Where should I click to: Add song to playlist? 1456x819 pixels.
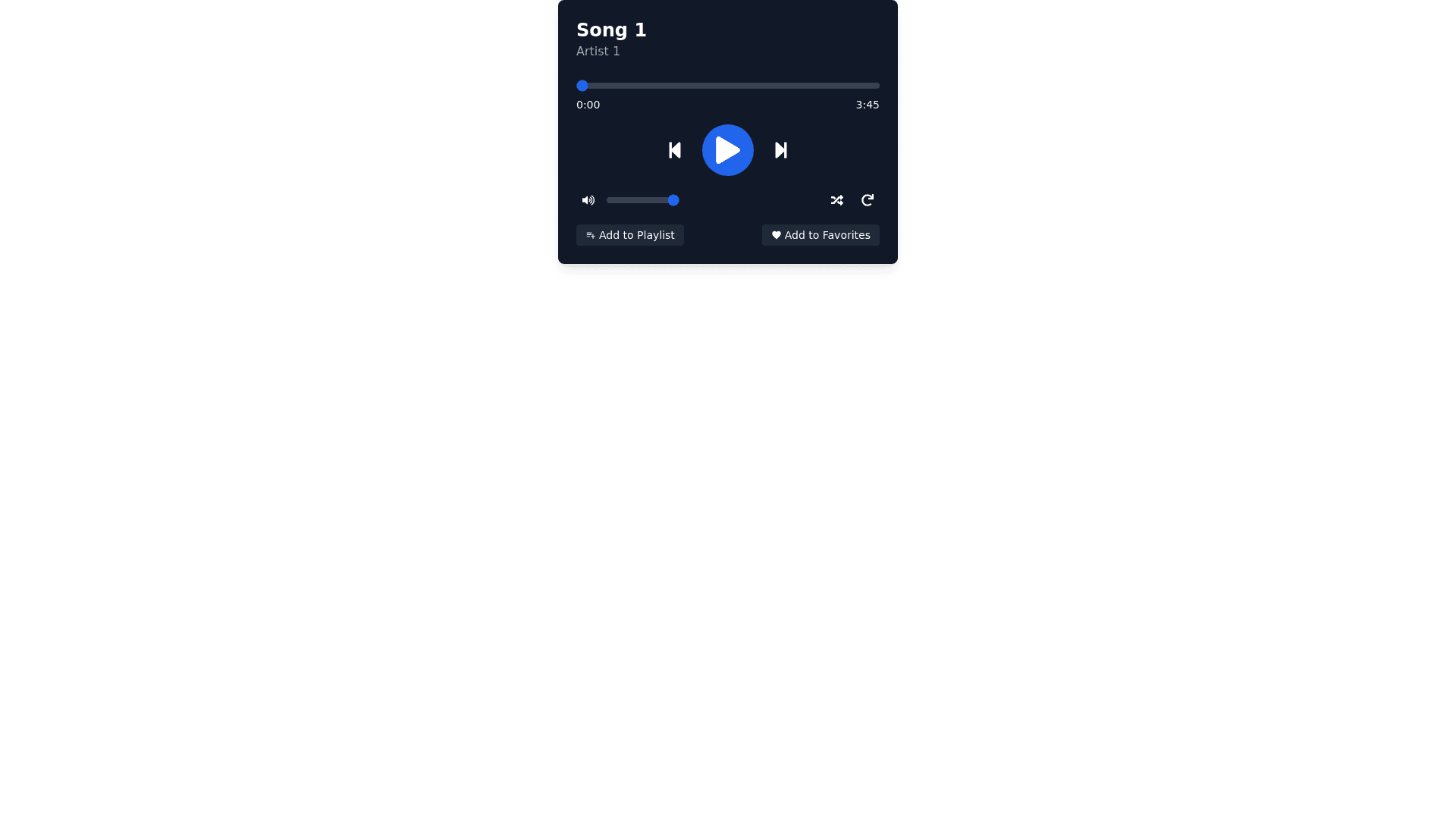pyautogui.click(x=629, y=235)
